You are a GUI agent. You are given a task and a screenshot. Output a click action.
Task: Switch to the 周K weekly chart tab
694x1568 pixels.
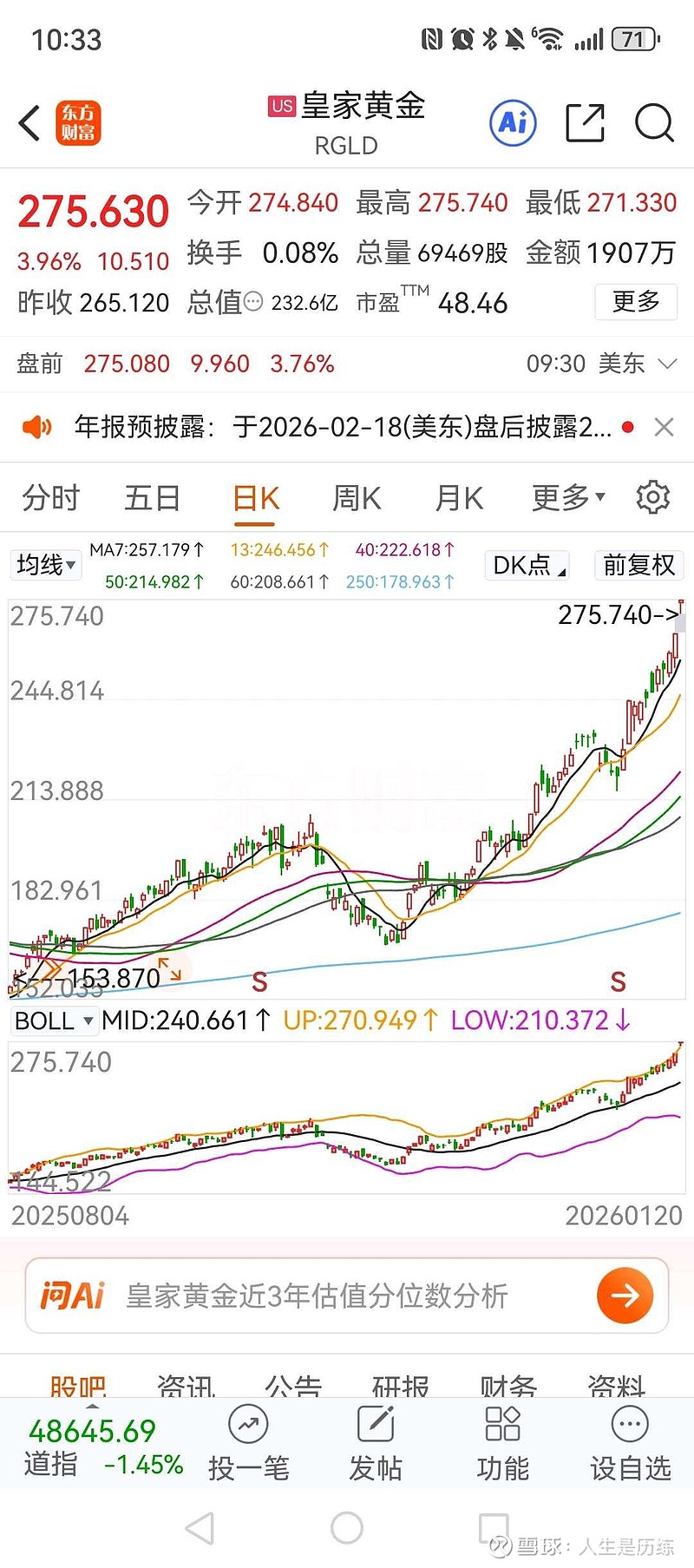pyautogui.click(x=356, y=498)
